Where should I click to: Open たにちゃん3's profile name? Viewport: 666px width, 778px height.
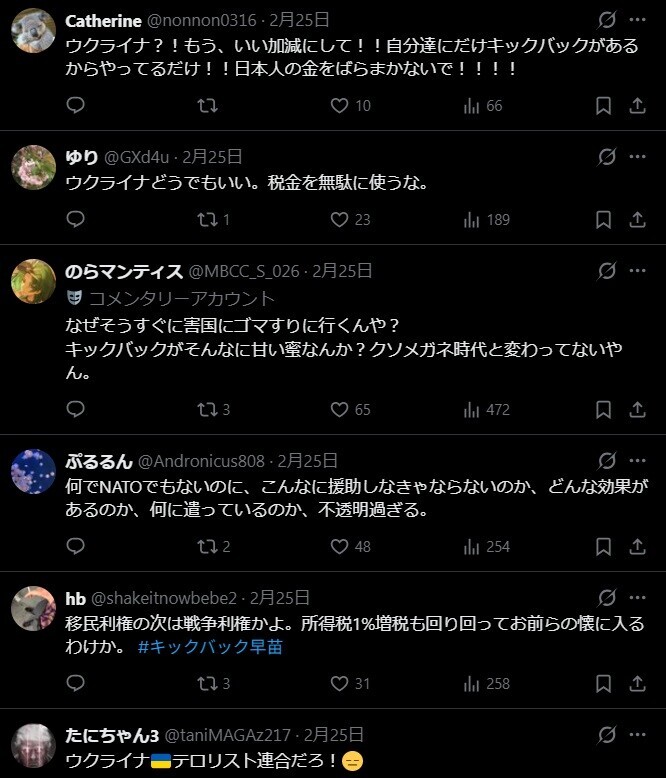tap(112, 735)
